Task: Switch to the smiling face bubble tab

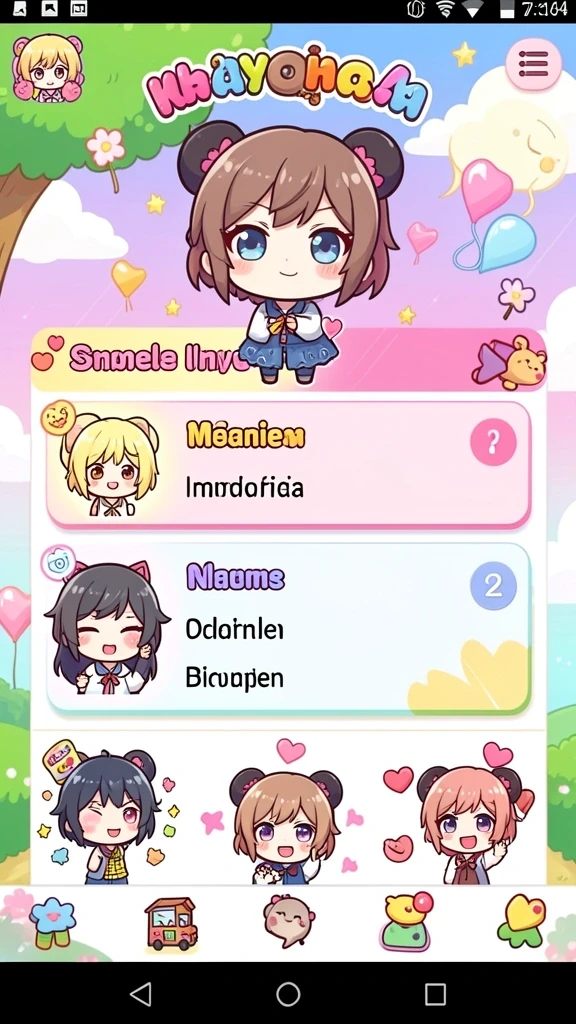Action: coord(289,921)
